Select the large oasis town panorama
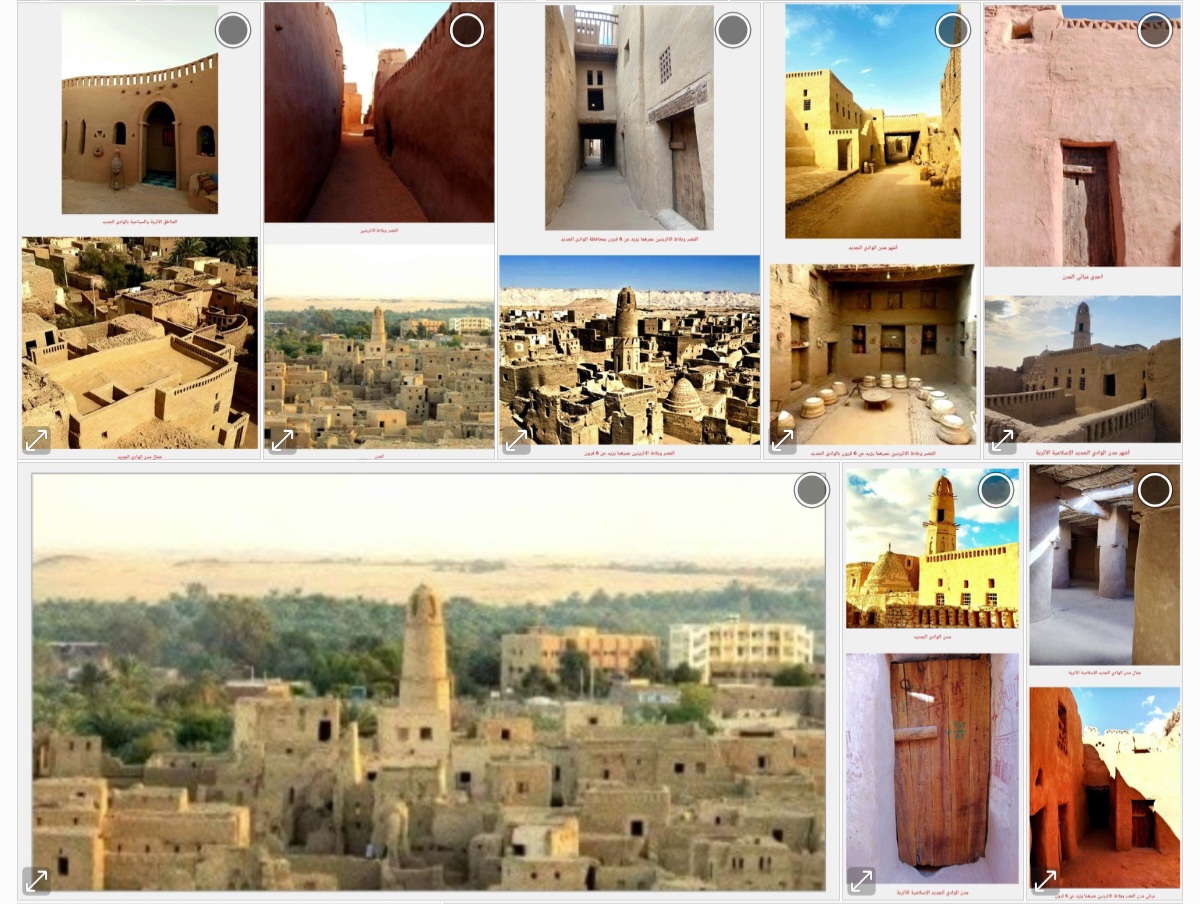 [x=812, y=490]
